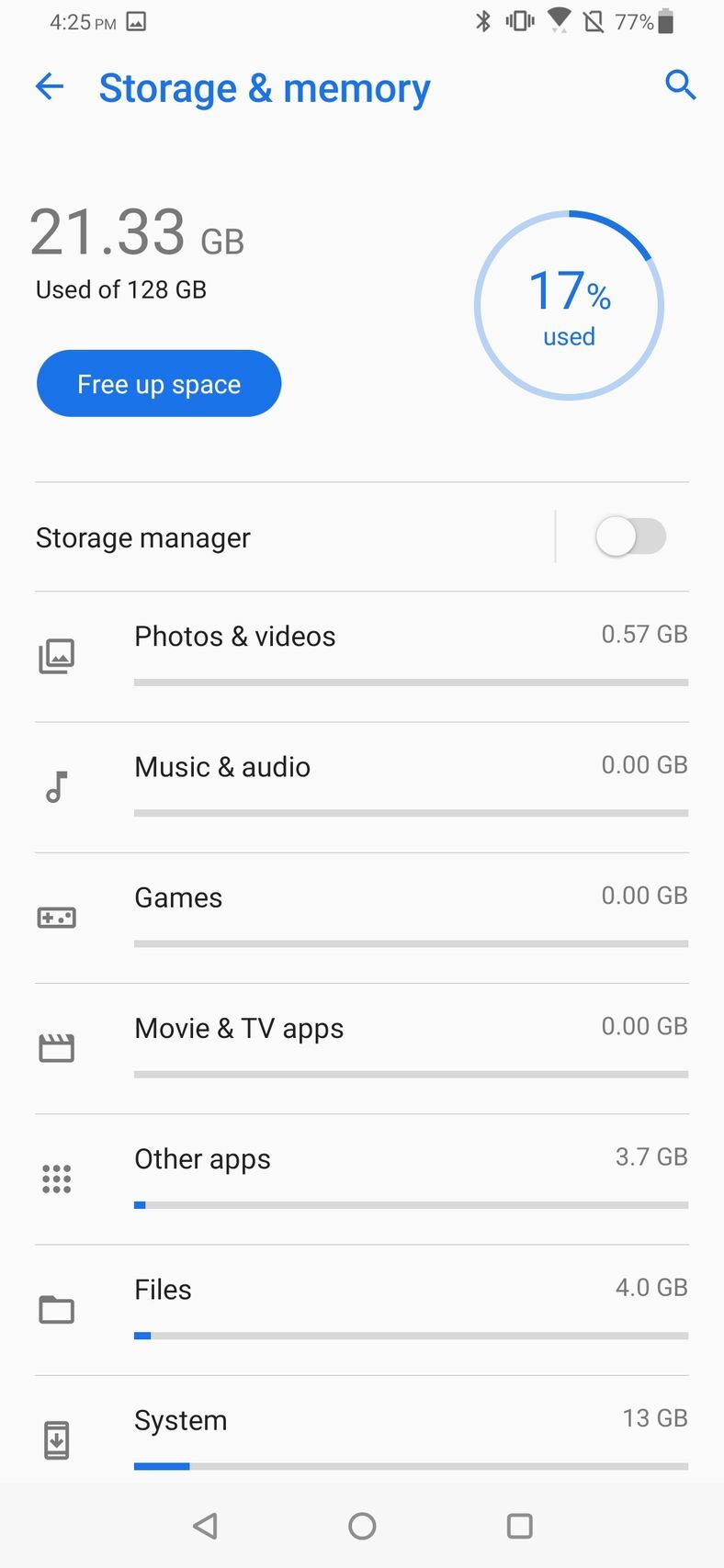Open Photos & videos storage details
The width and height of the screenshot is (724, 1568).
(x=362, y=656)
